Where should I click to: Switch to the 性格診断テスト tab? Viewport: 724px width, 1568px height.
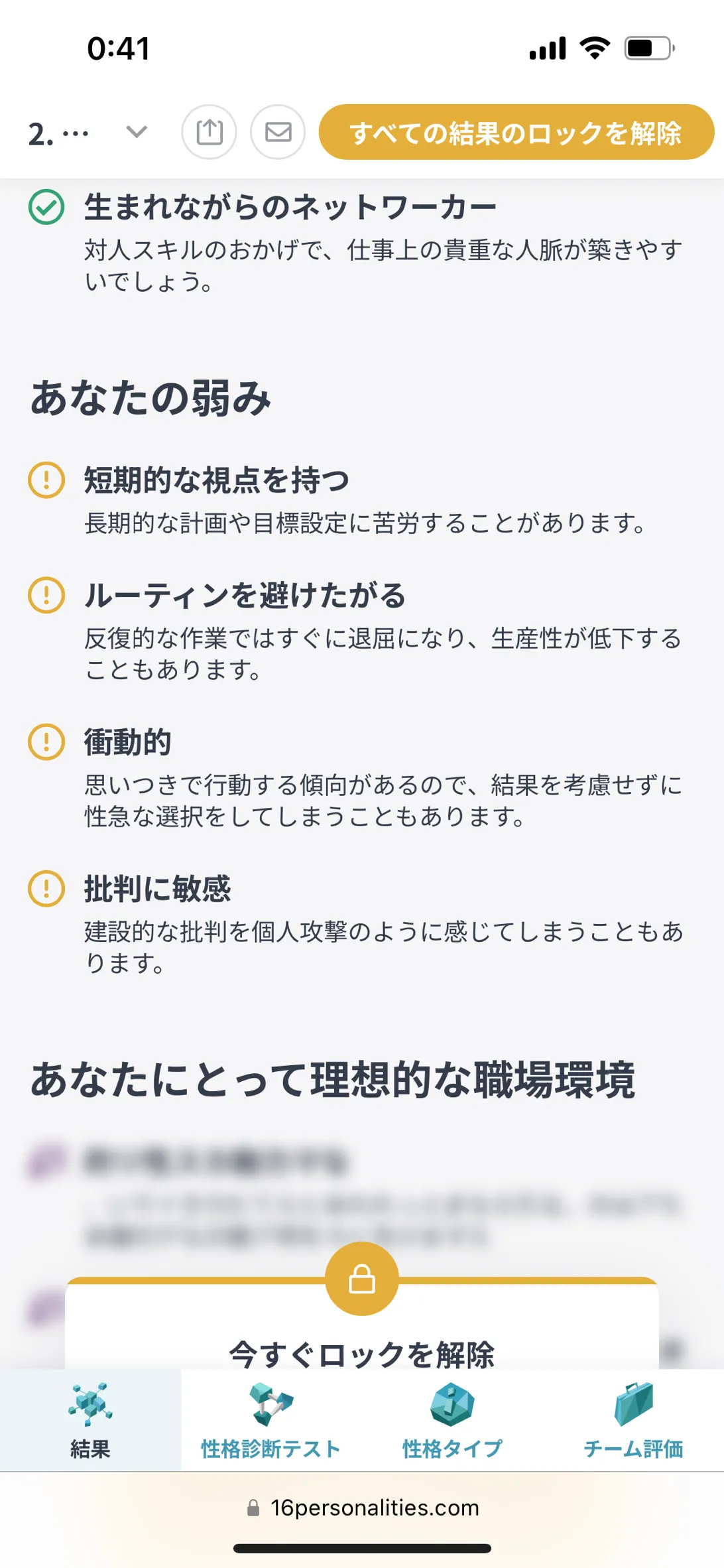(x=271, y=1420)
